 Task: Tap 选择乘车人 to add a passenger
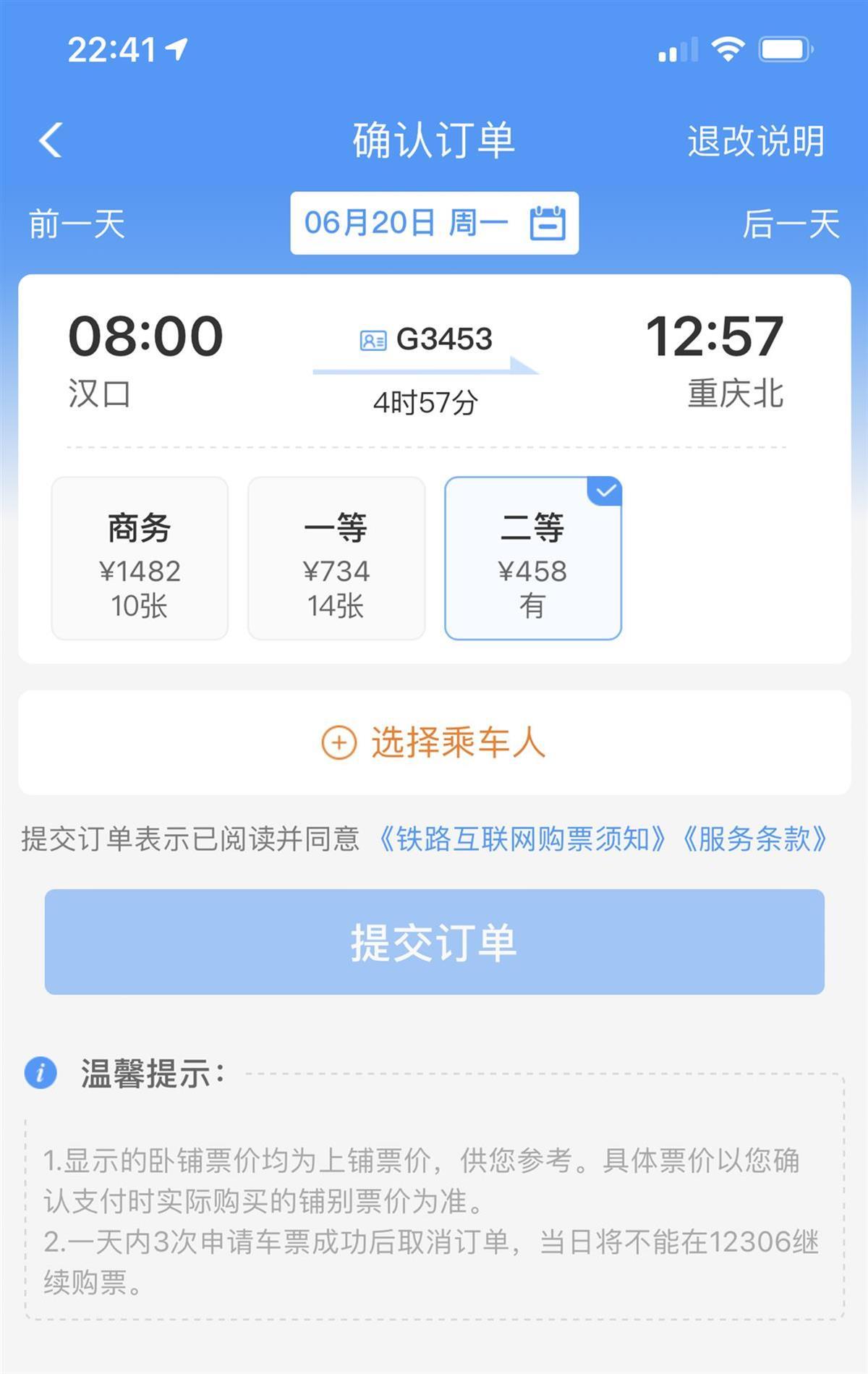click(434, 742)
